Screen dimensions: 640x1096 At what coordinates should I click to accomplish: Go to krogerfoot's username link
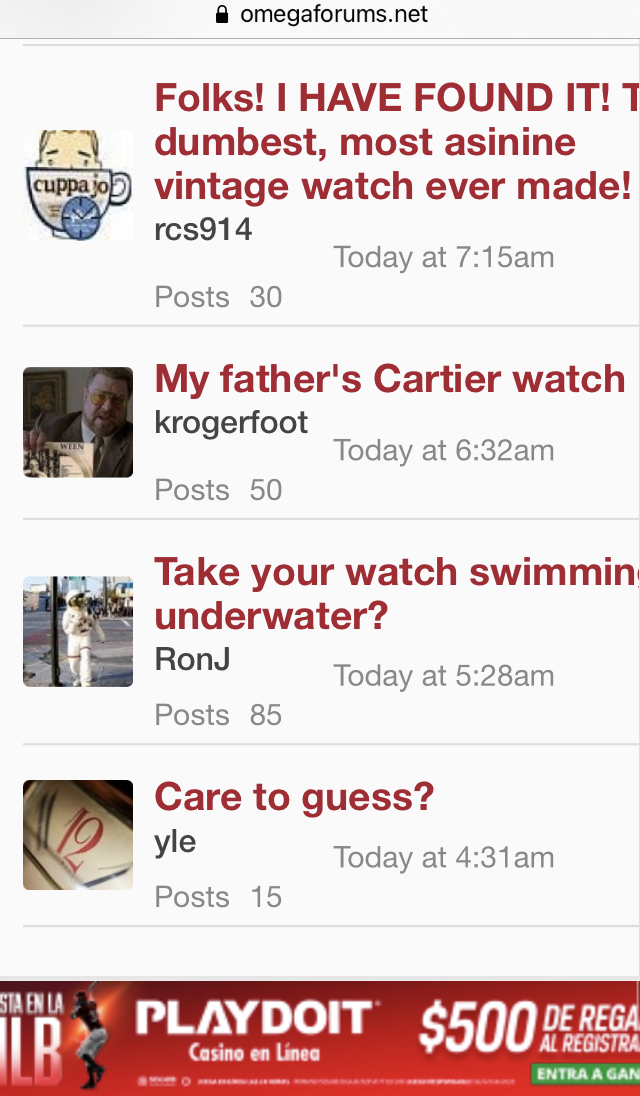pos(231,423)
